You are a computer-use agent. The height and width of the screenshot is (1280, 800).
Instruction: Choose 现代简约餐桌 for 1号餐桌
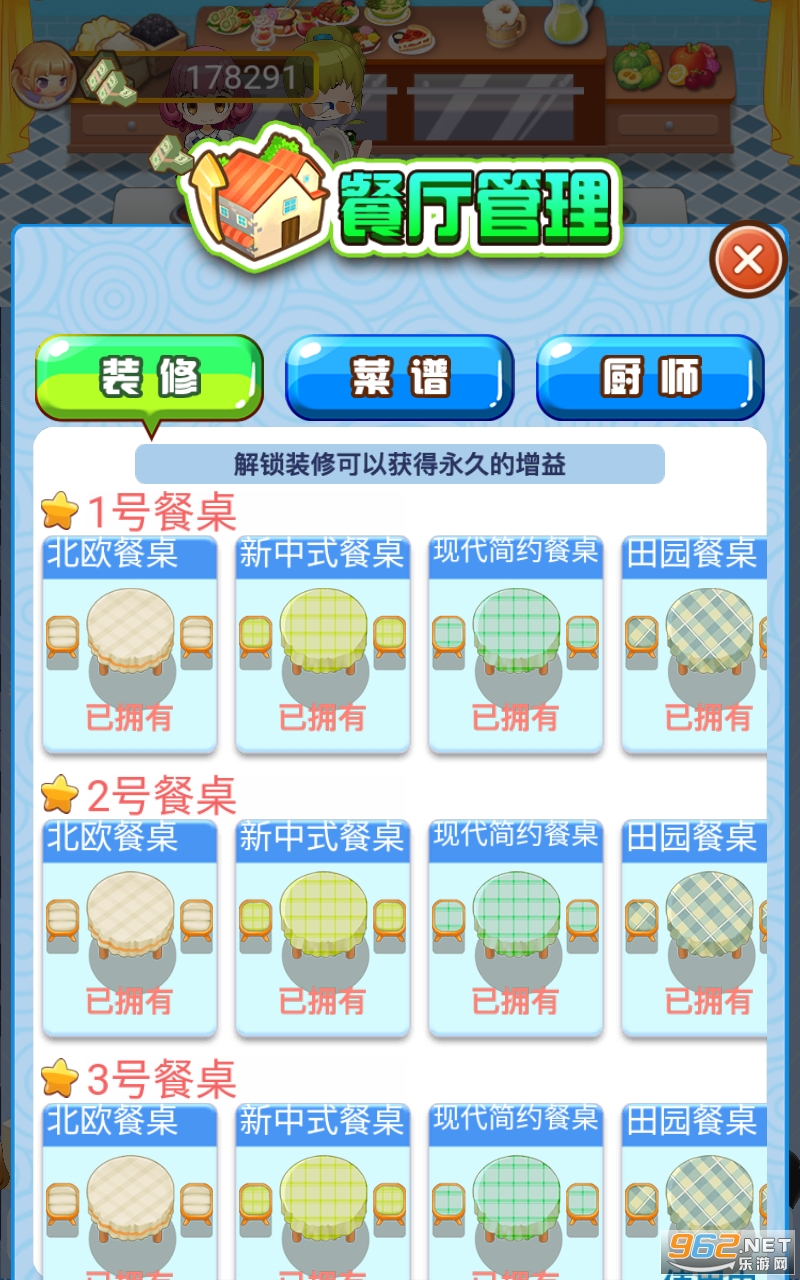(x=515, y=645)
